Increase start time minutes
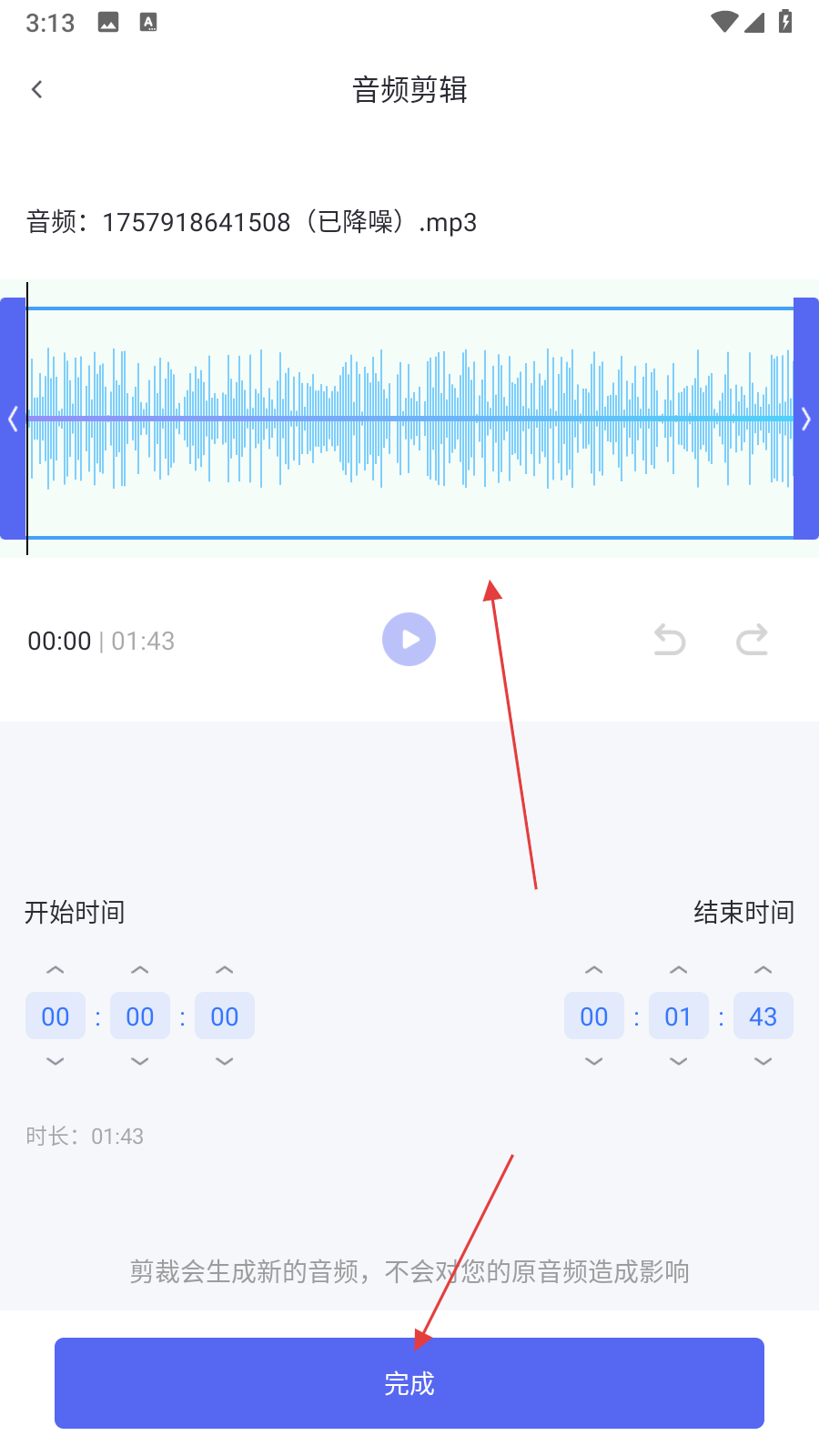The height and width of the screenshot is (1456, 819). (140, 970)
